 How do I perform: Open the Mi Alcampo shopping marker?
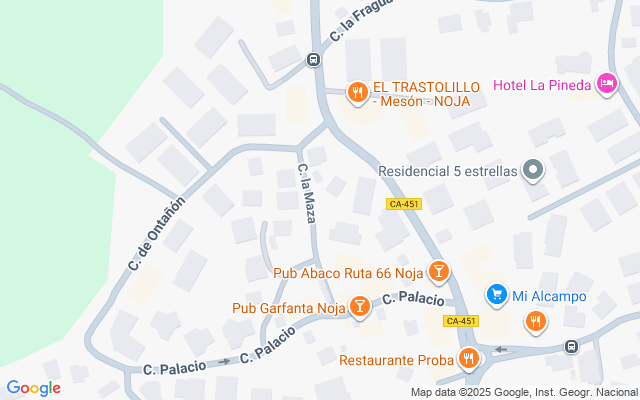497,295
